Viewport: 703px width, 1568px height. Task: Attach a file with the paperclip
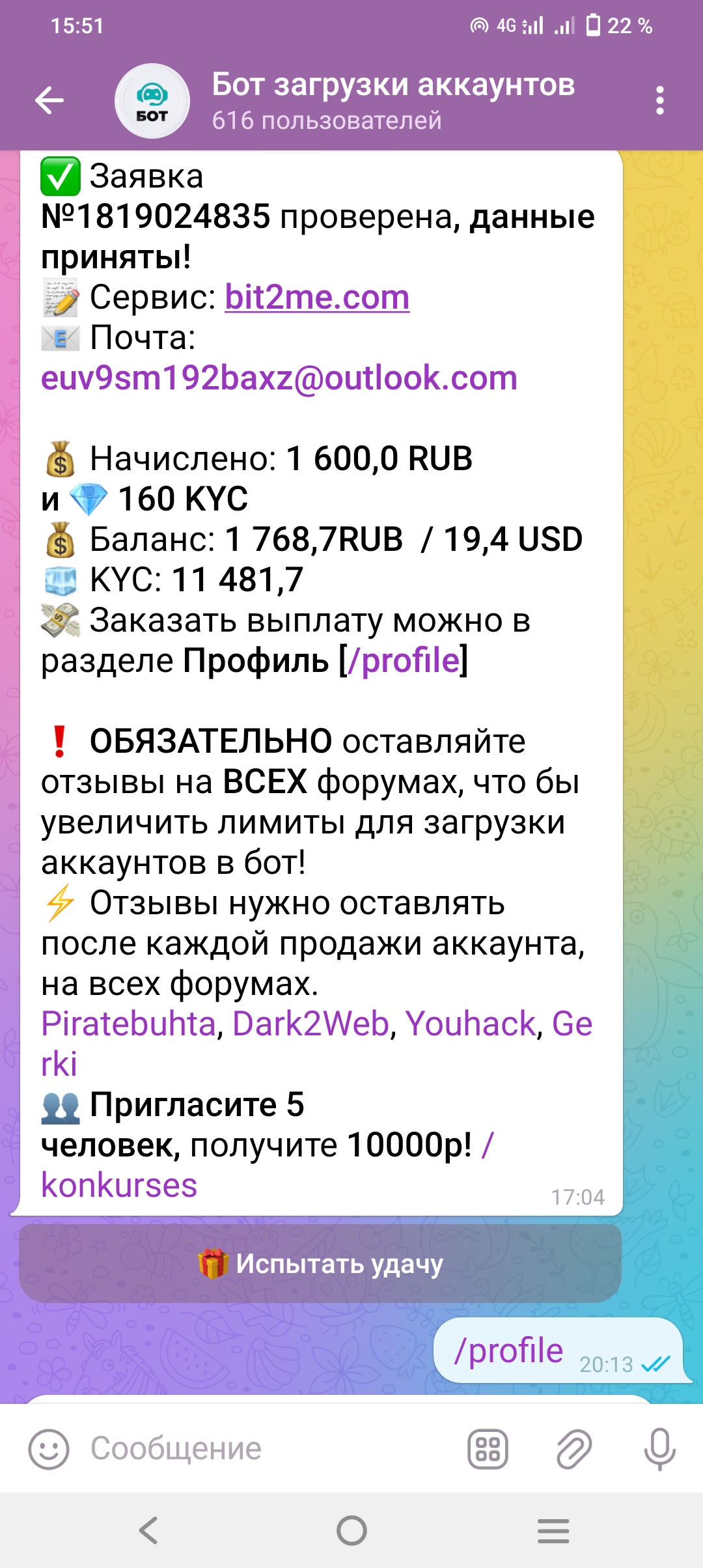pos(574,1449)
